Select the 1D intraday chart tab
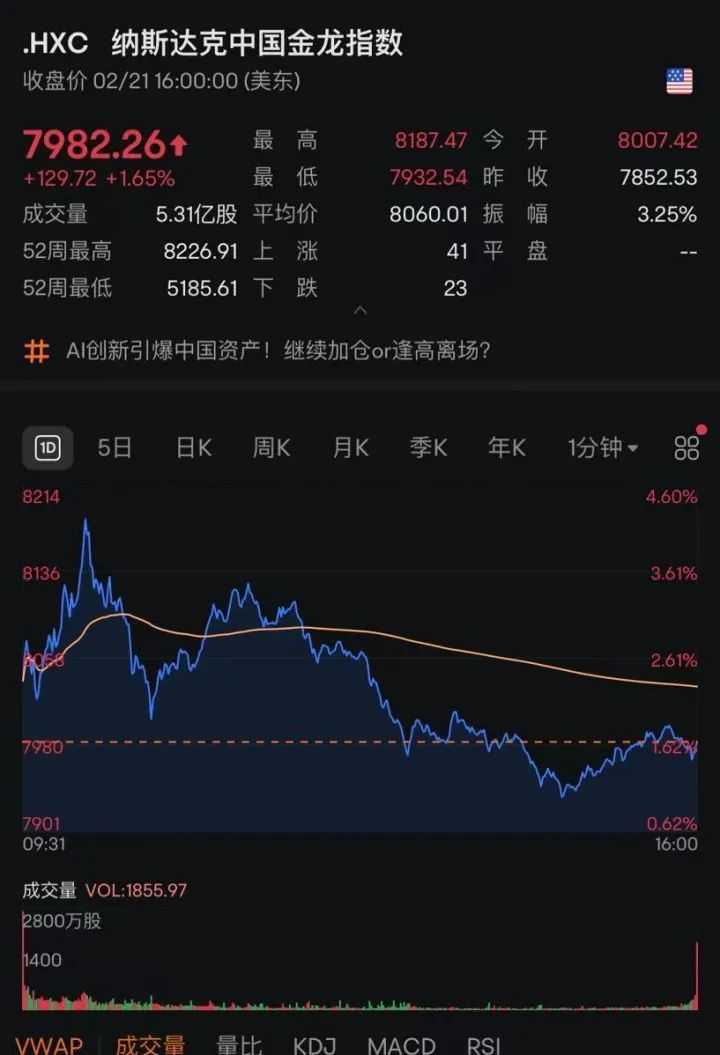The width and height of the screenshot is (720, 1055). (48, 448)
